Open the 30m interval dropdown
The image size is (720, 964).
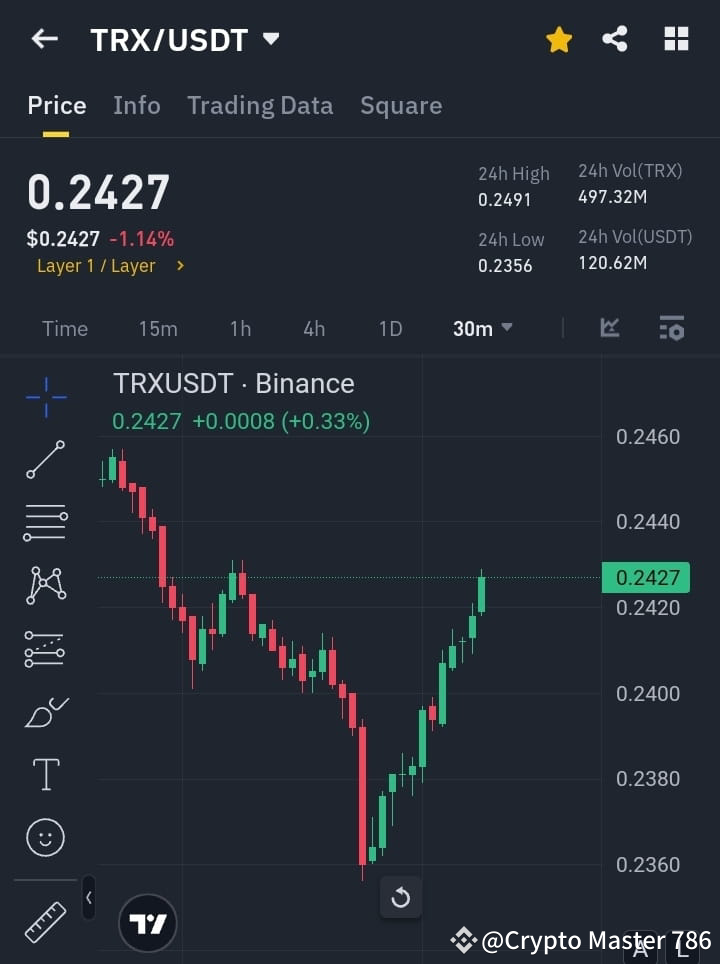[x=483, y=328]
